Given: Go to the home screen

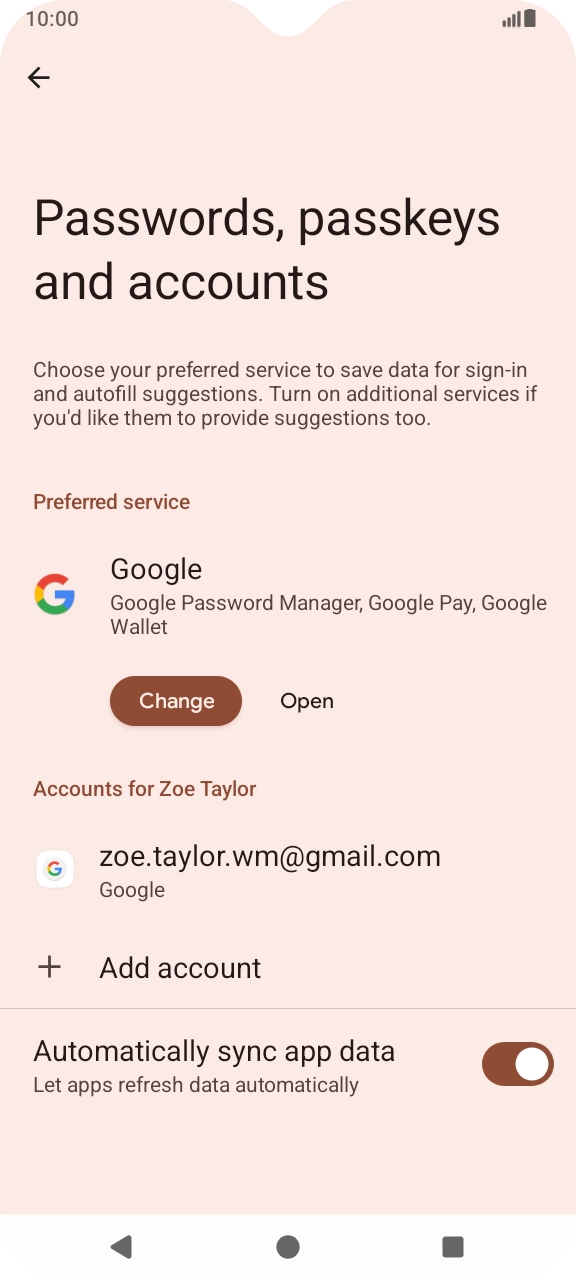Looking at the screenshot, I should point(288,1246).
